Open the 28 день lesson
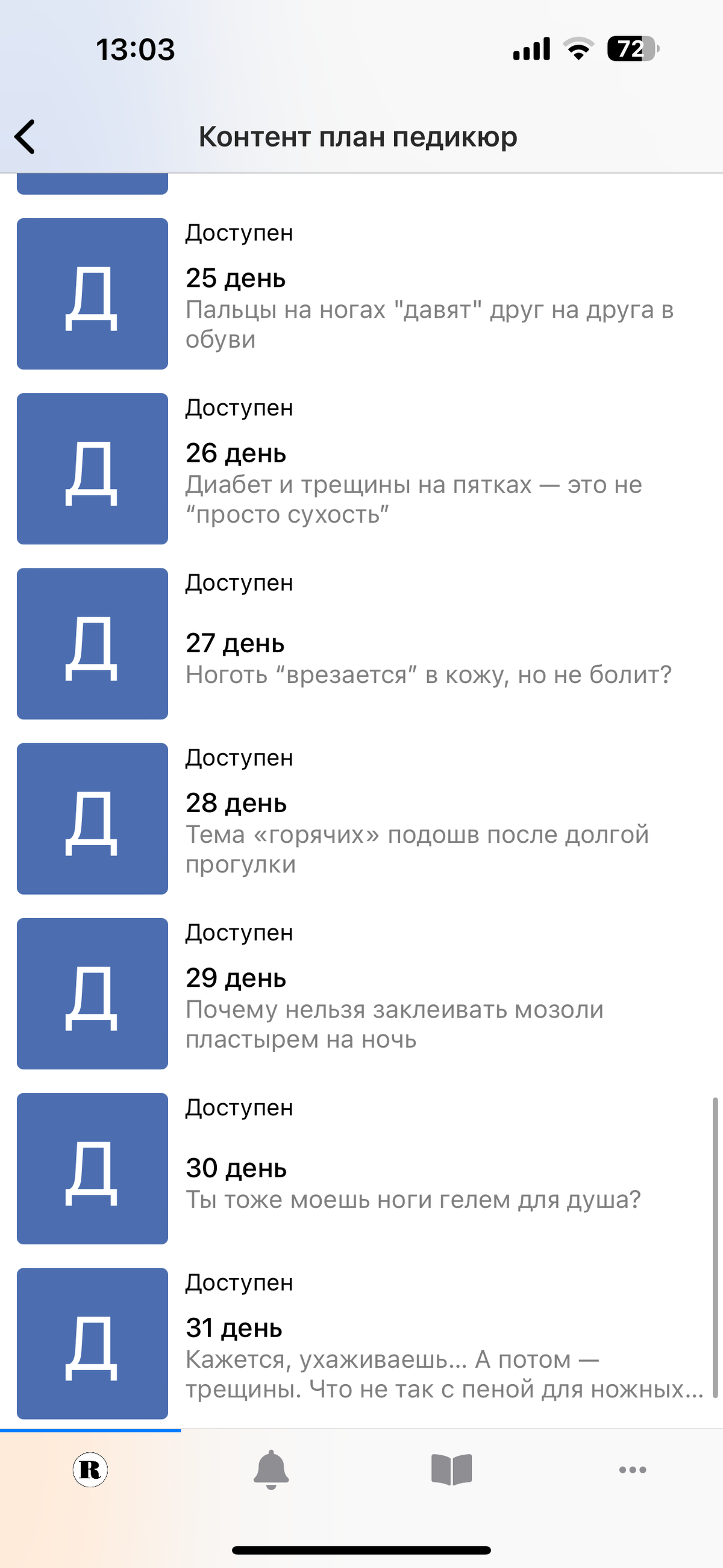The height and width of the screenshot is (1568, 723). point(361,819)
